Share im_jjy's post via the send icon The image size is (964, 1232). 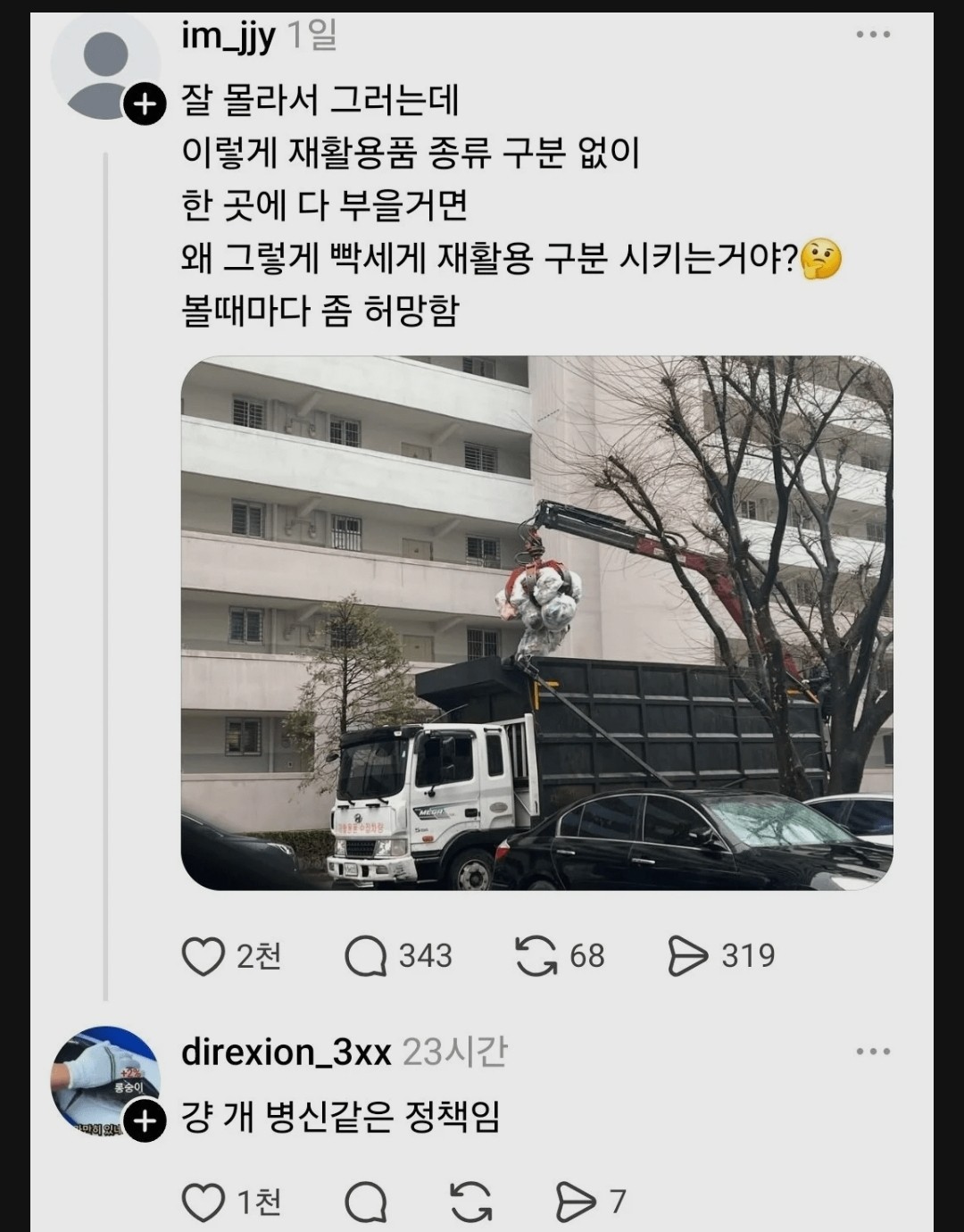(687, 956)
